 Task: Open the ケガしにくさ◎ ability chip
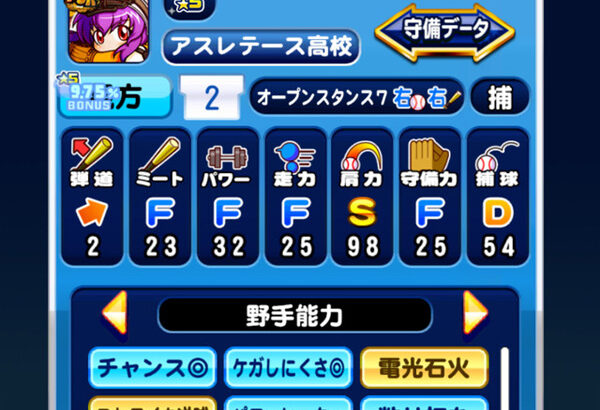click(287, 367)
